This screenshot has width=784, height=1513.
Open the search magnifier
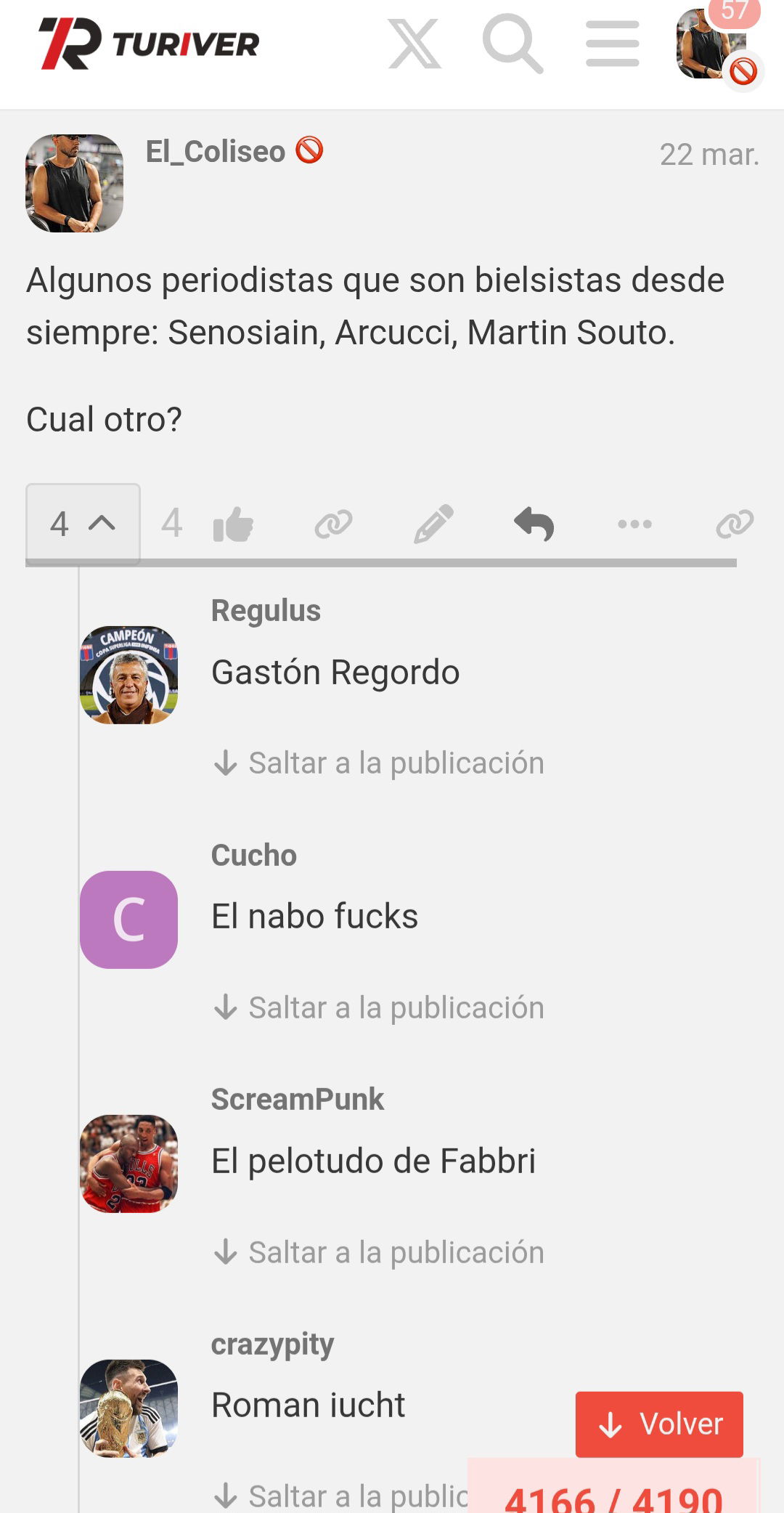513,44
